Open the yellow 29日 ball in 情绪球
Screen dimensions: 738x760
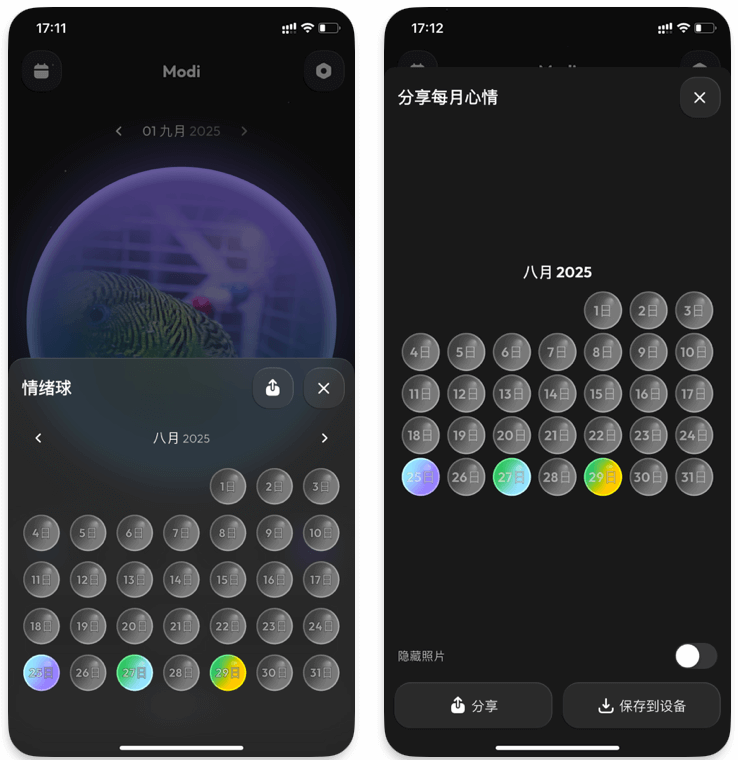pos(228,673)
